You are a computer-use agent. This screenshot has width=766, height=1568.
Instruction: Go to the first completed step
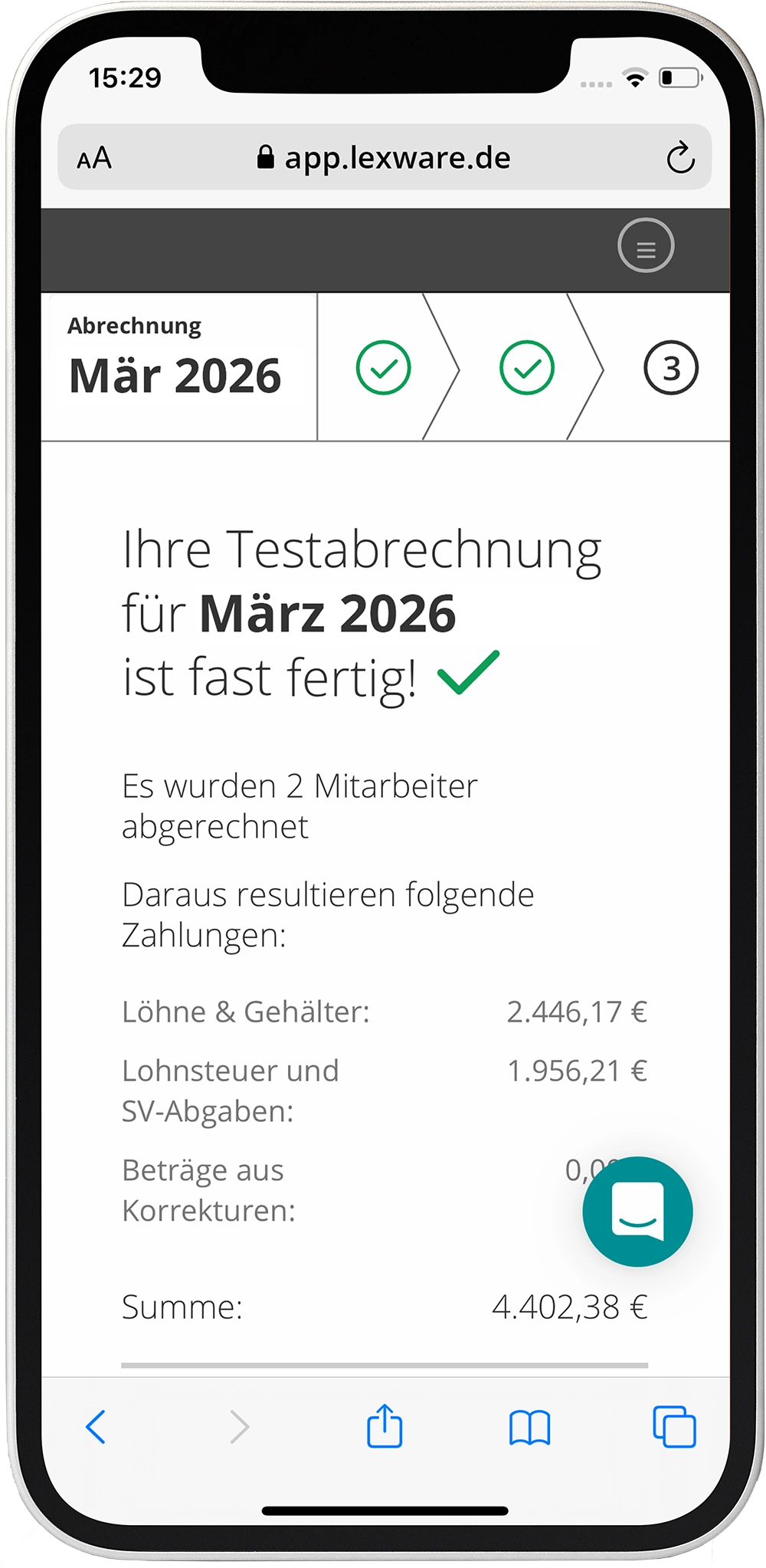pos(383,368)
